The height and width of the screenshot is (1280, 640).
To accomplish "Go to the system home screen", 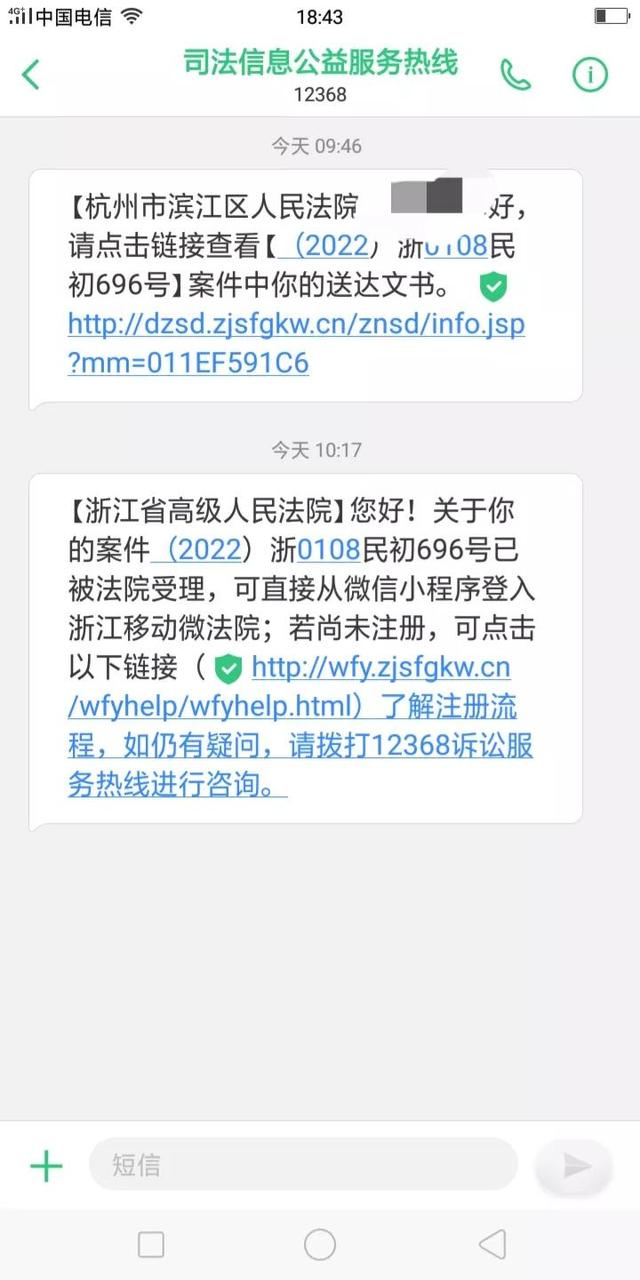I will pyautogui.click(x=320, y=1244).
